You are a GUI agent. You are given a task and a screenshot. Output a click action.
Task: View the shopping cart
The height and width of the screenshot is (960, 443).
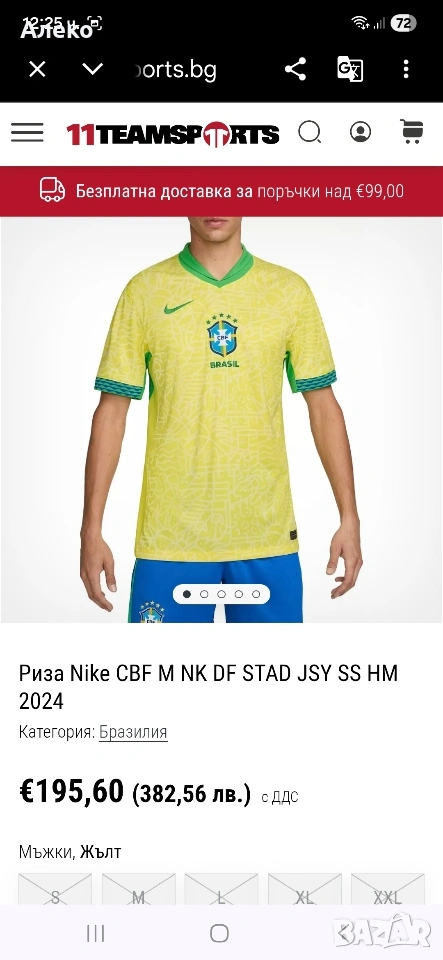pyautogui.click(x=412, y=132)
